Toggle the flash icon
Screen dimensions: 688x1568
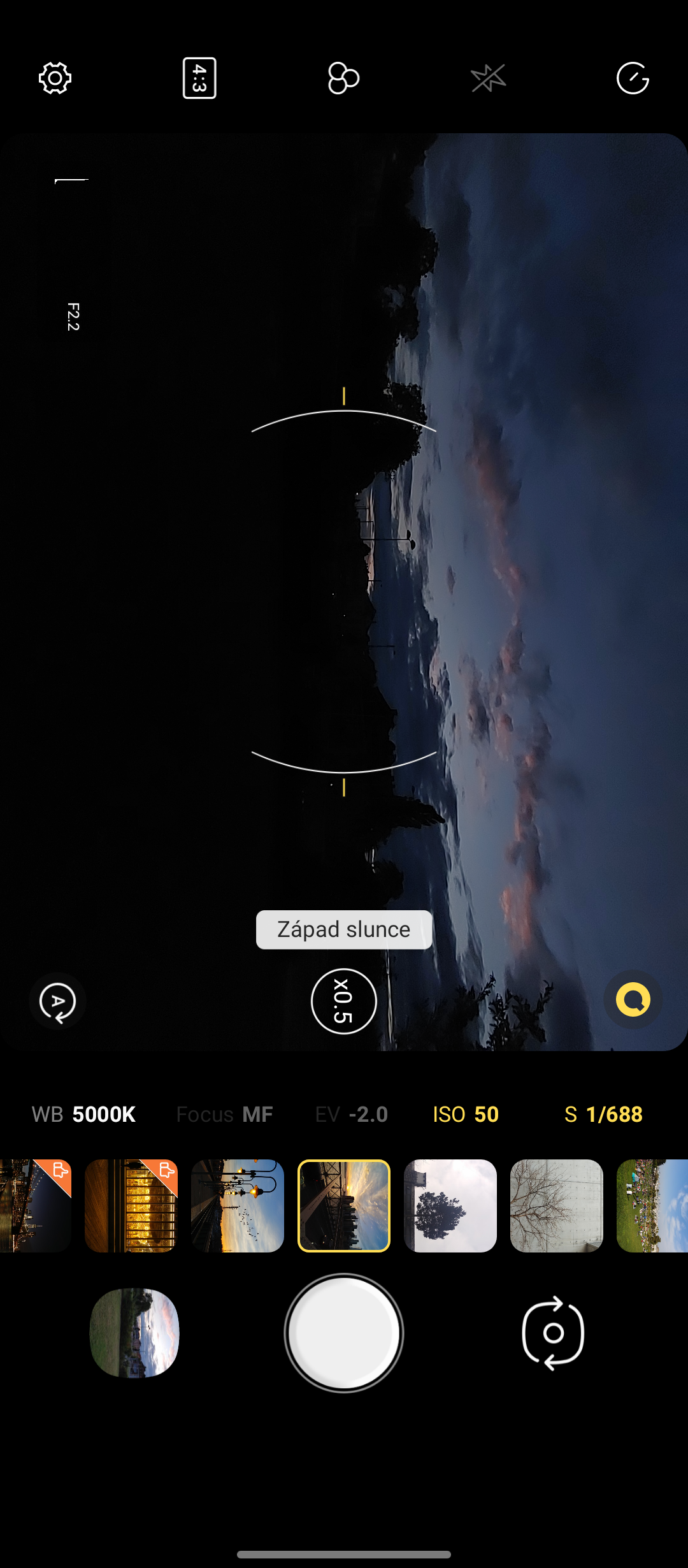click(489, 78)
